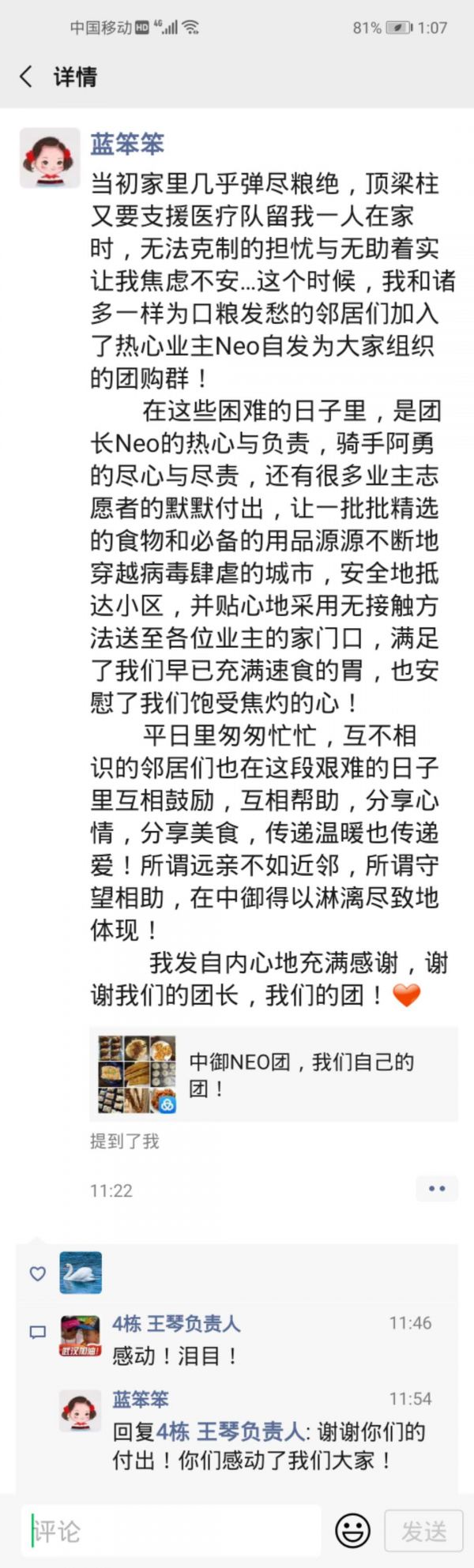Open the shared link 中御NEO团，我们自己的团！
474x1568 pixels.
[273, 1074]
